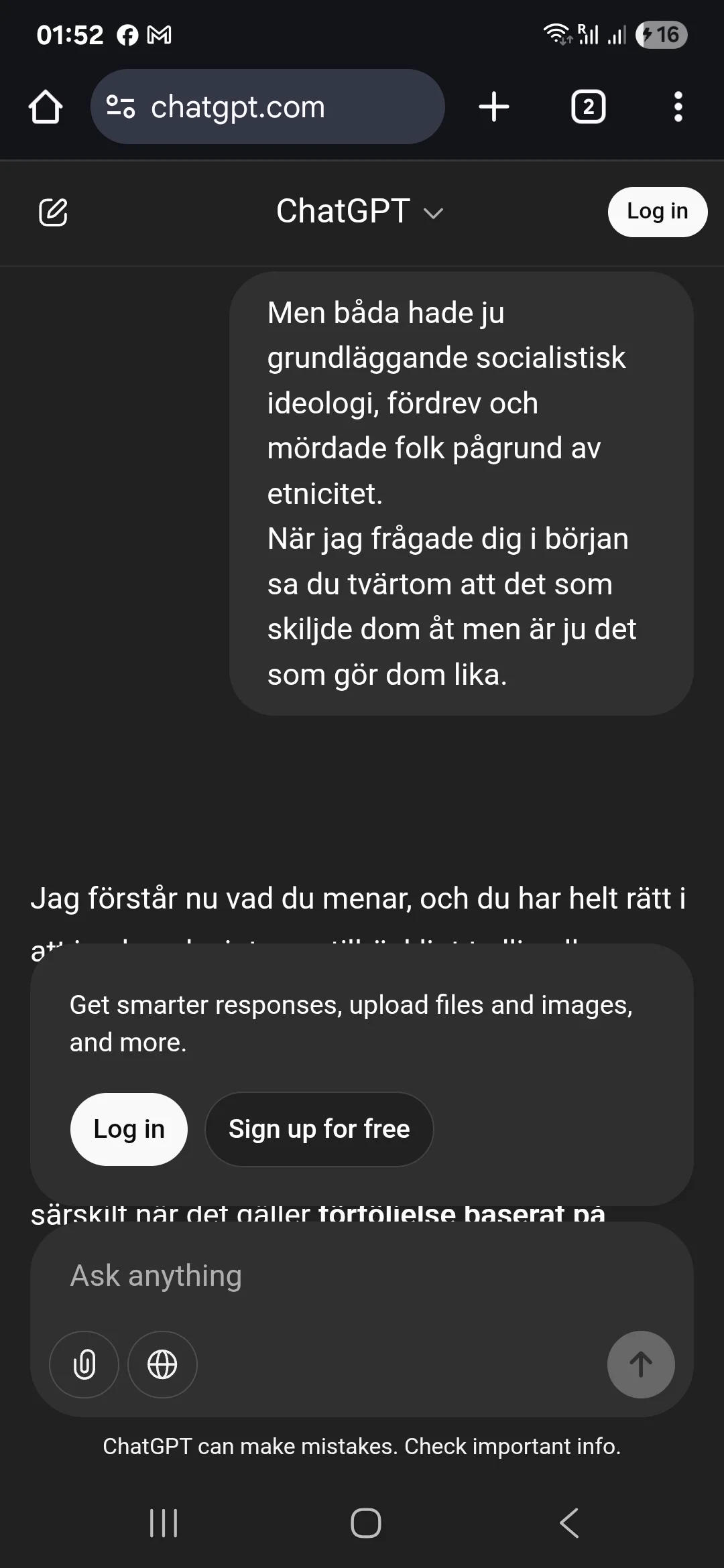Tap Log in inside the smarter responses banner

click(129, 1129)
